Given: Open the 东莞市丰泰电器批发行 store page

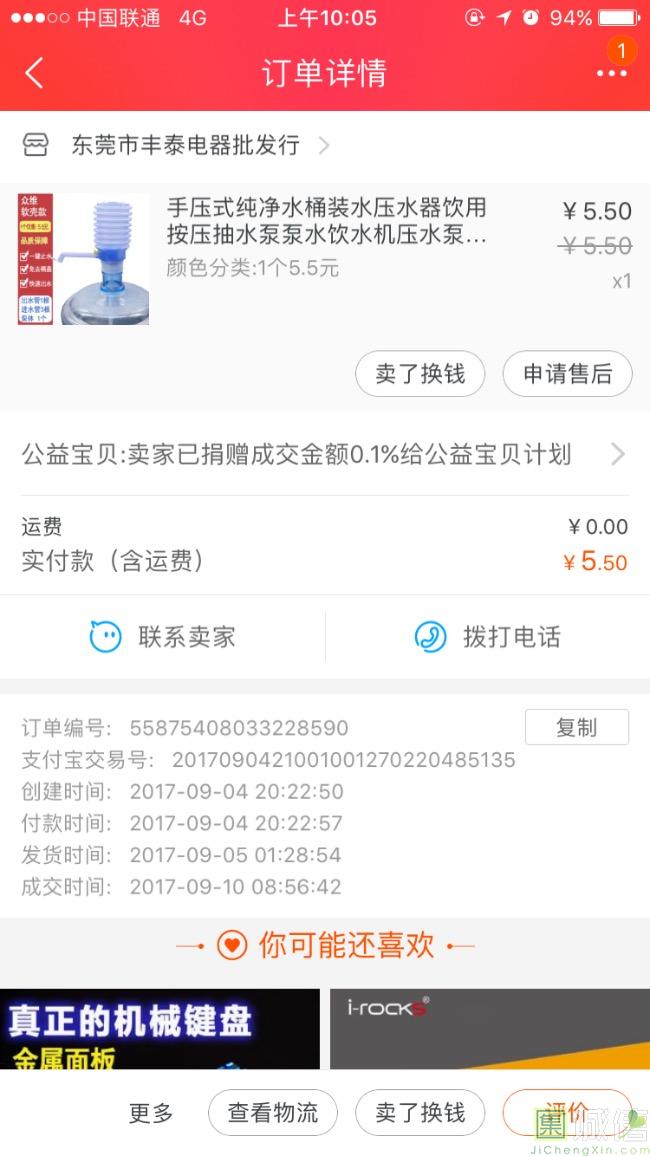Looking at the screenshot, I should tap(186, 146).
